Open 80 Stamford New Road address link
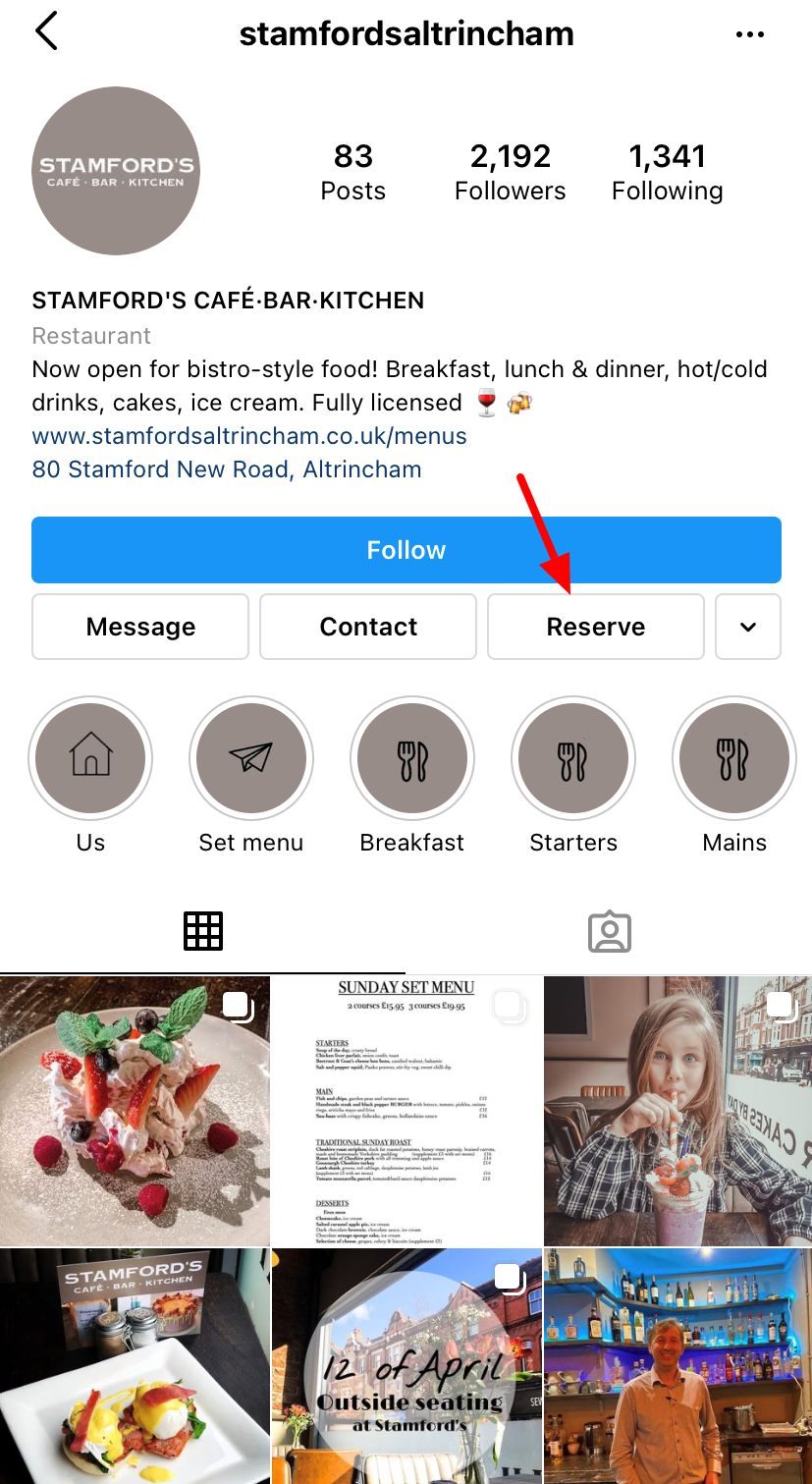The width and height of the screenshot is (812, 1484). point(227,468)
